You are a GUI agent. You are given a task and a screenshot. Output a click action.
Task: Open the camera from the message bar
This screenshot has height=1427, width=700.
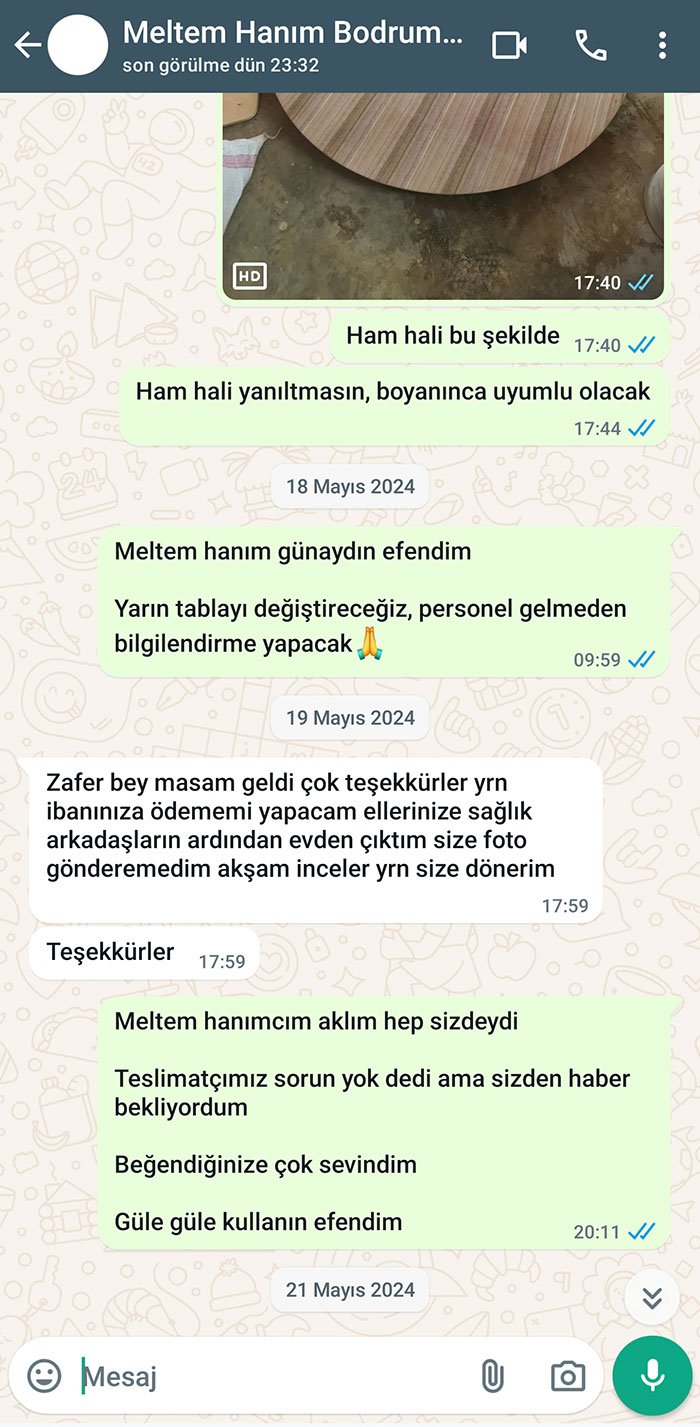pyautogui.click(x=567, y=1376)
